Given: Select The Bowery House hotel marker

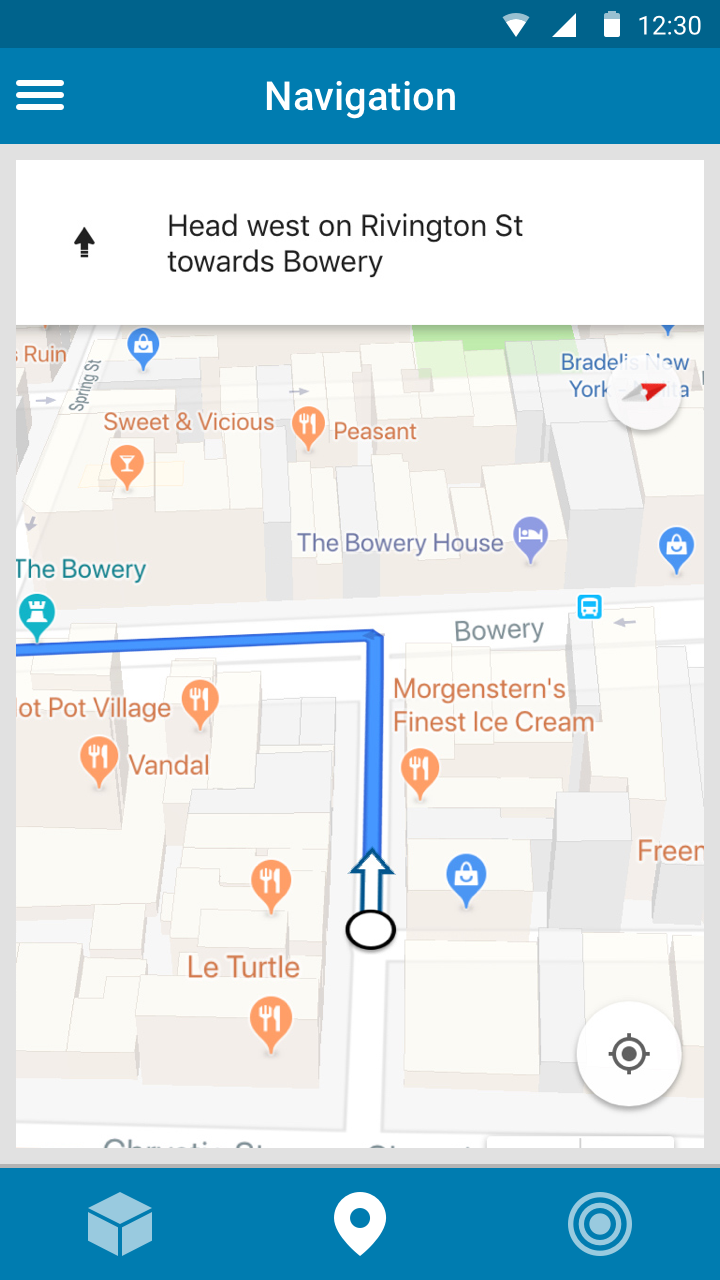Looking at the screenshot, I should pyautogui.click(x=530, y=536).
